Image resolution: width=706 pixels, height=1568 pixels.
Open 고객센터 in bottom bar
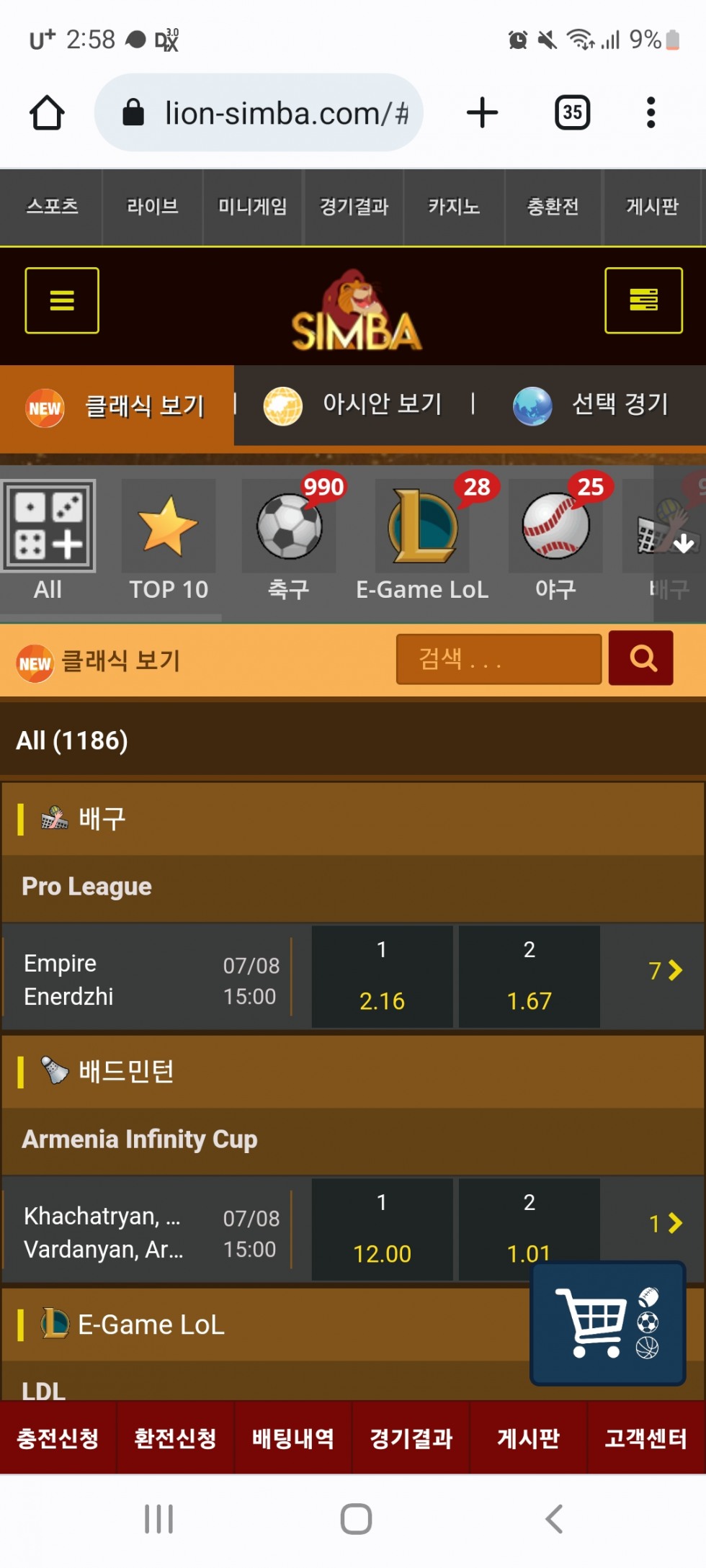(646, 1438)
